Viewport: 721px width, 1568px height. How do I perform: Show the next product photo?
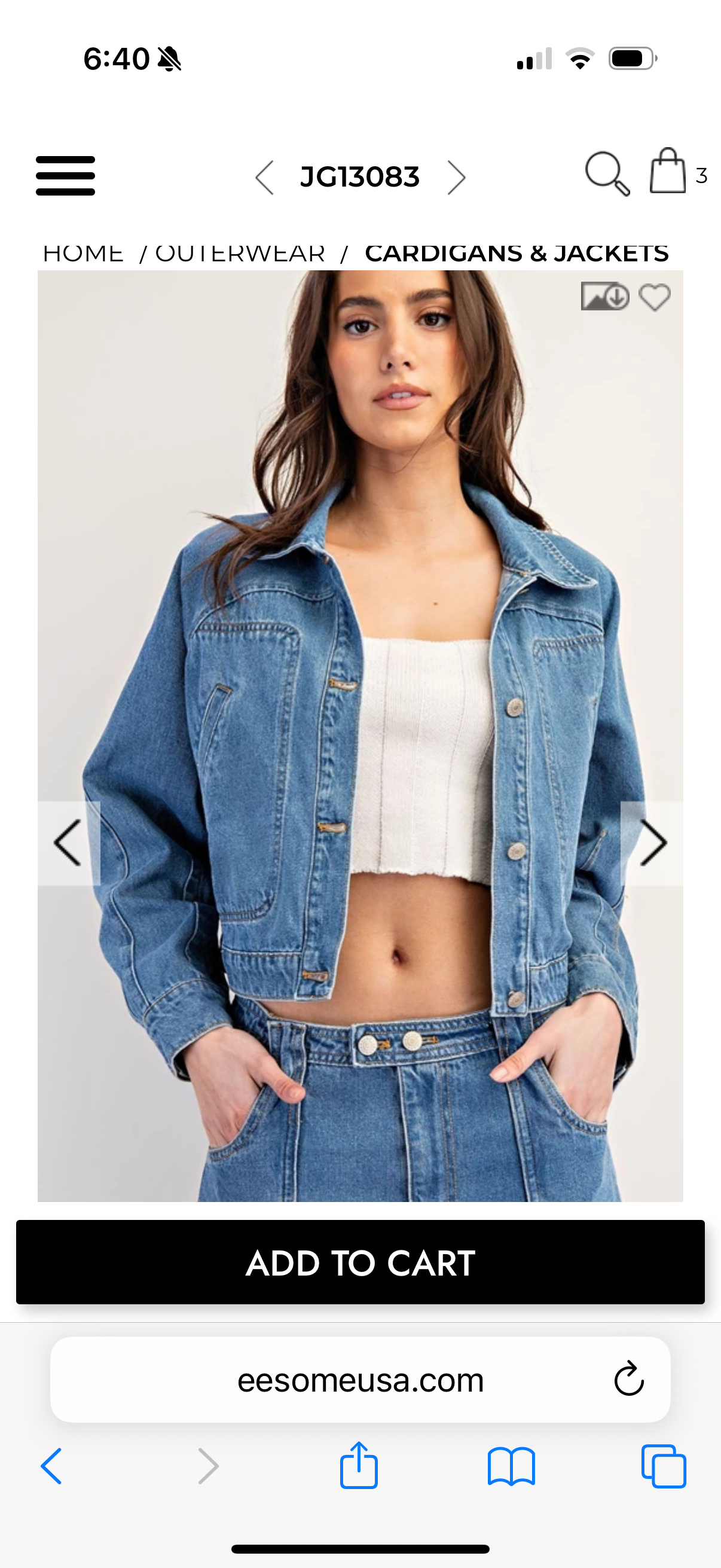coord(652,843)
